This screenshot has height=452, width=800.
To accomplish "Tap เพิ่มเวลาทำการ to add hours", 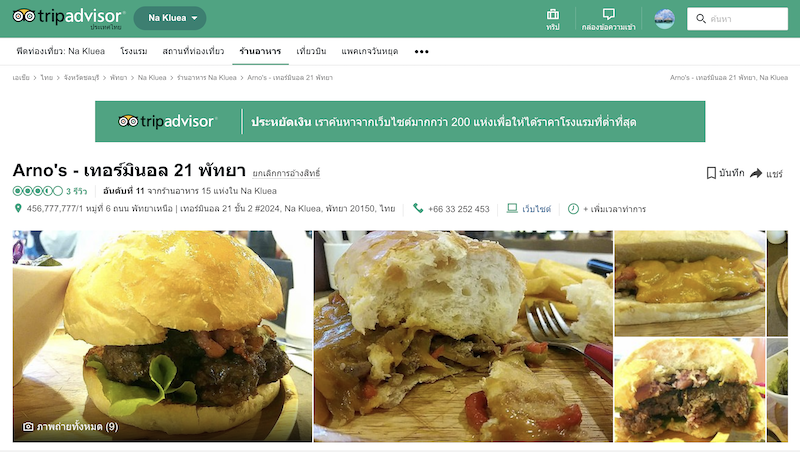I will point(607,209).
